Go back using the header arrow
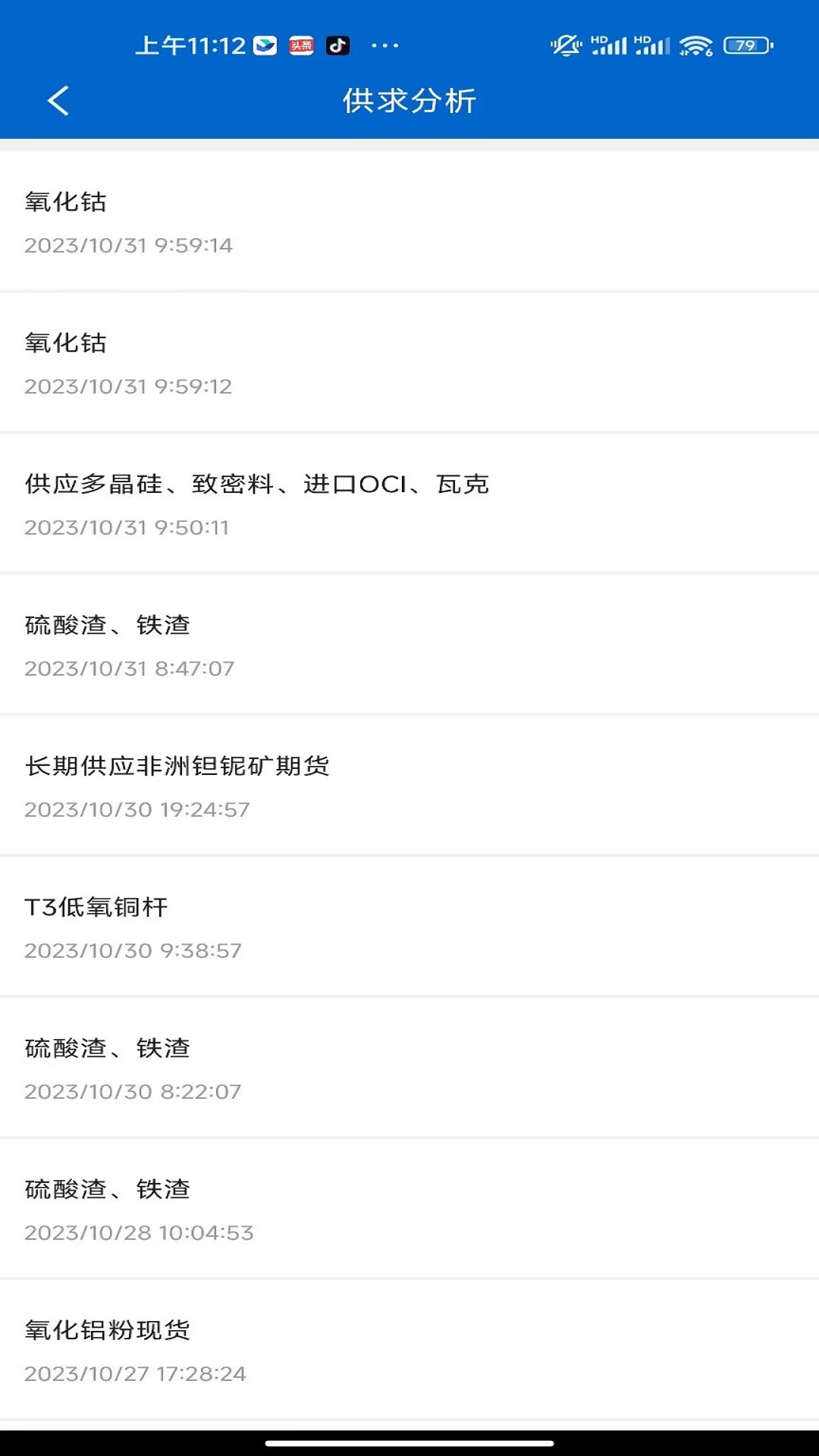The height and width of the screenshot is (1456, 819). click(58, 100)
